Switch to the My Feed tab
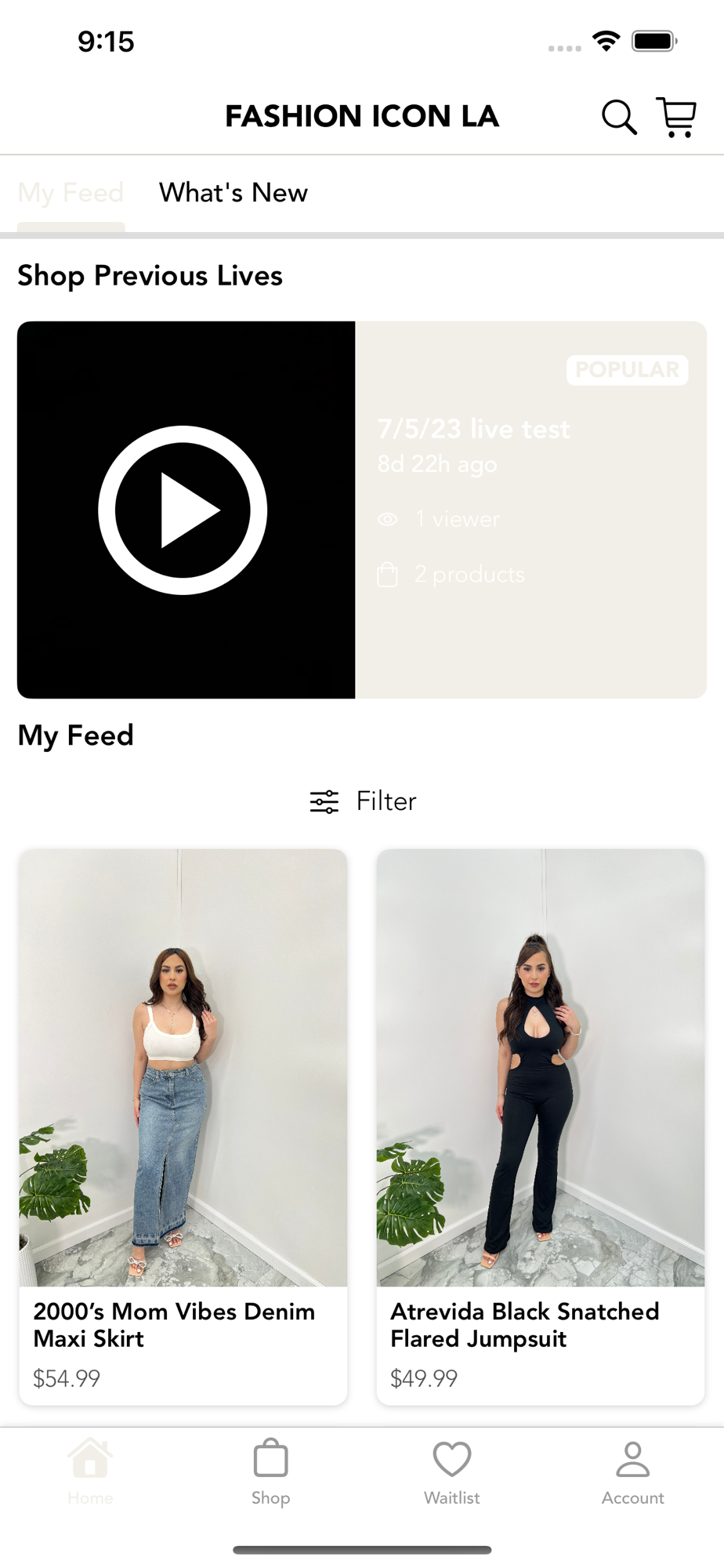This screenshot has height=1568, width=724. click(x=71, y=193)
